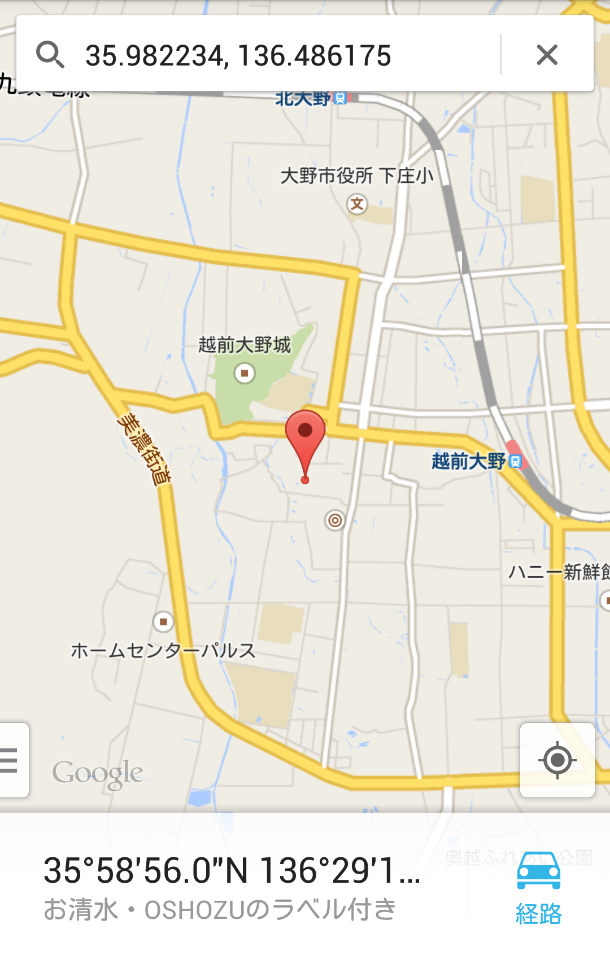Select 越前大野 station on the map
This screenshot has height=960, width=610.
tap(515, 460)
